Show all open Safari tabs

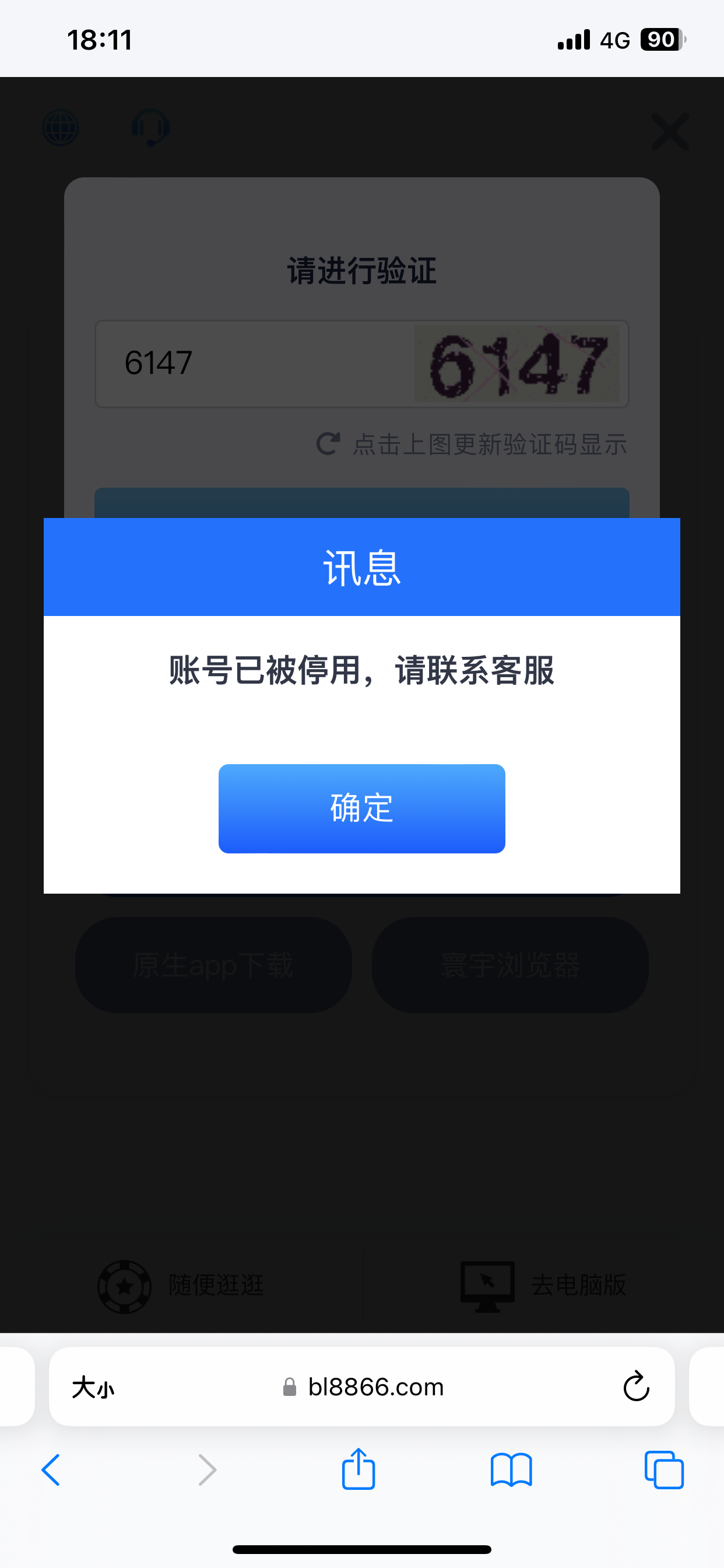point(664,1470)
